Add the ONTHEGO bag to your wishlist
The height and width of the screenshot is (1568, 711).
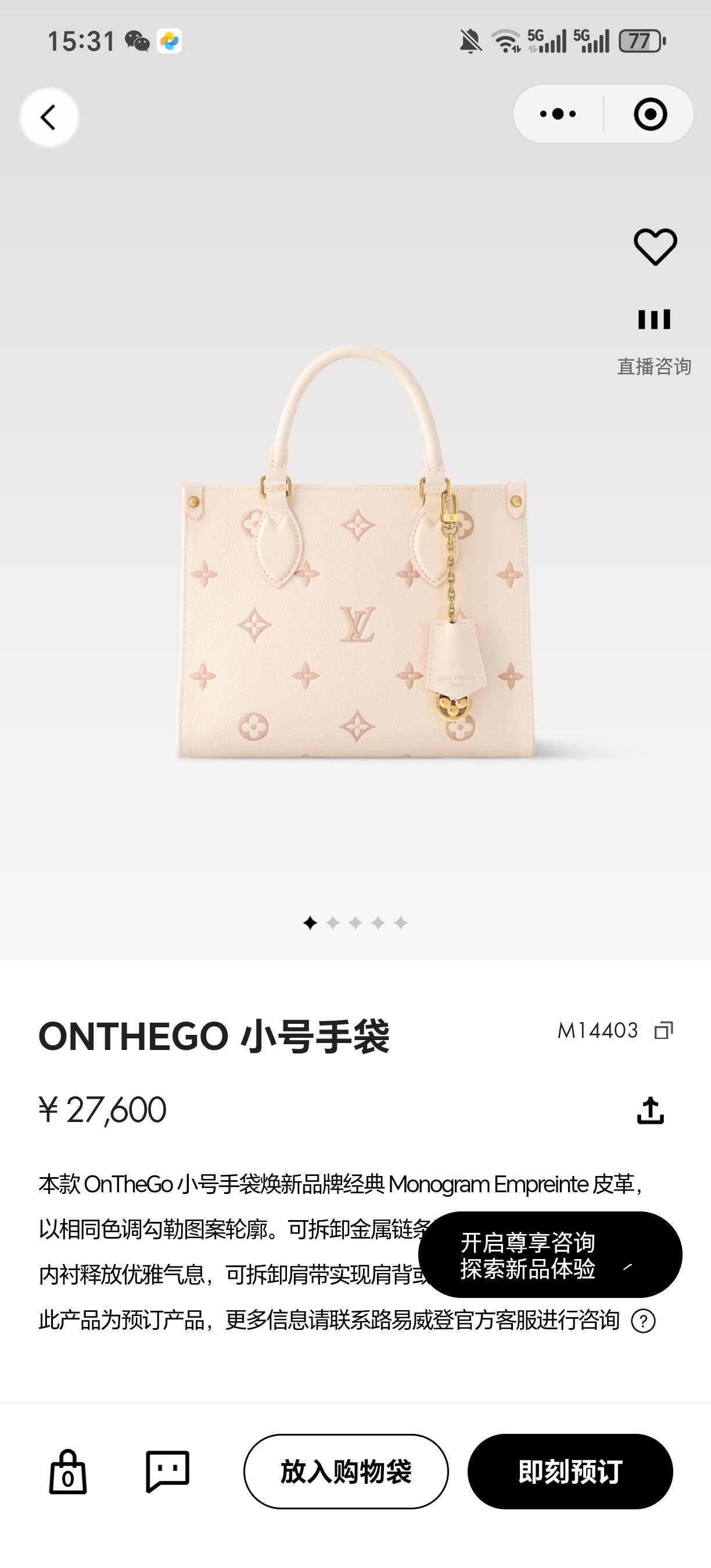coord(655,246)
